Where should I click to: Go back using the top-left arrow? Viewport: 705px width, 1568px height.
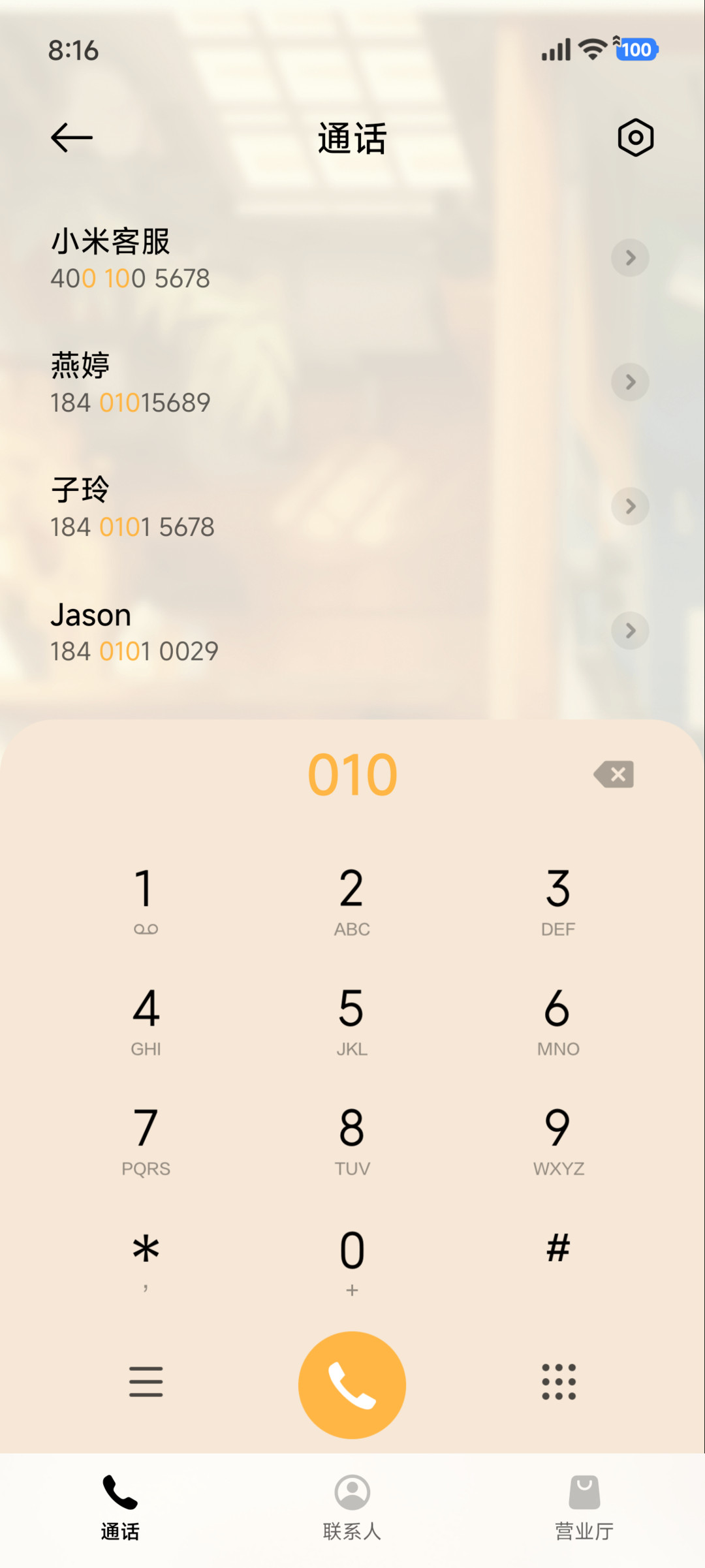coord(72,138)
